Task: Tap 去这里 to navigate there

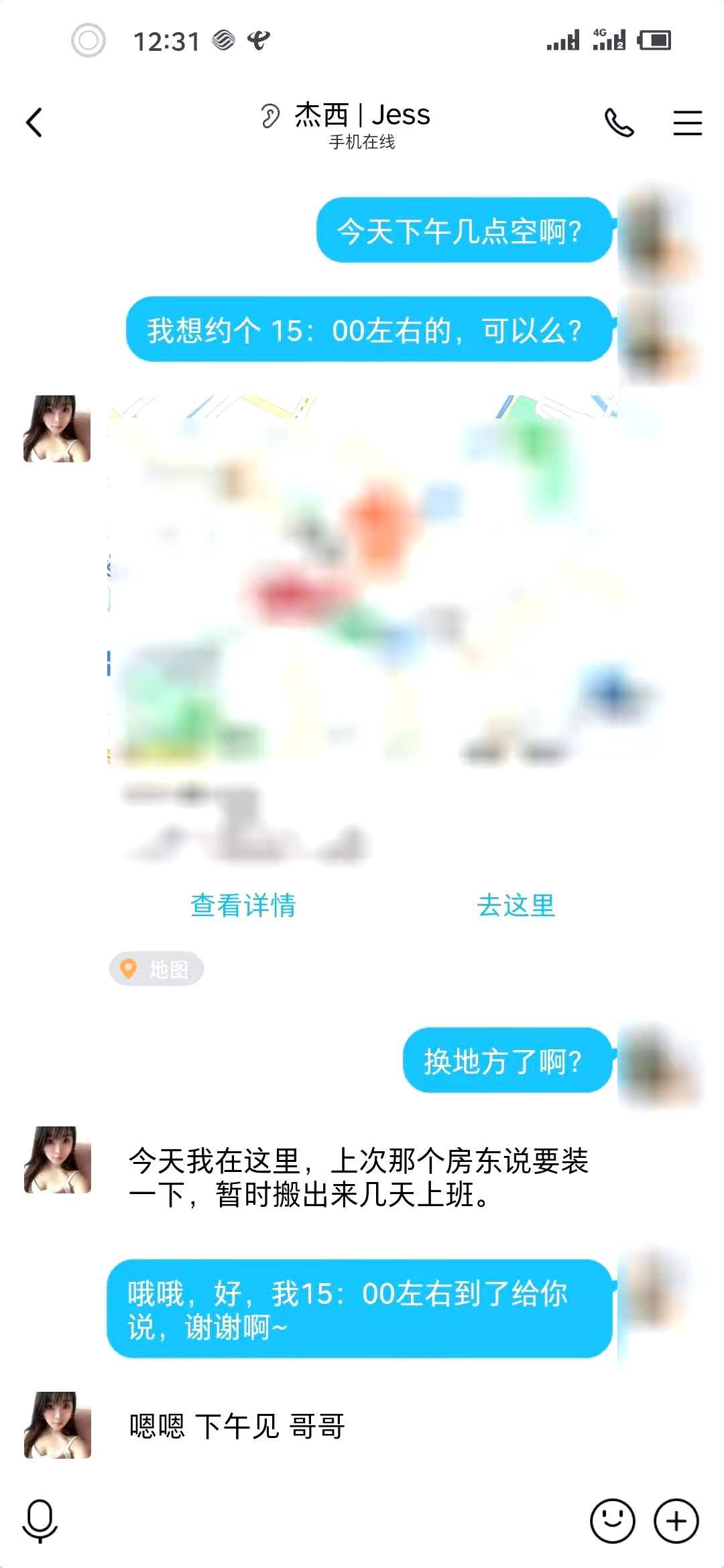Action: pyautogui.click(x=516, y=905)
